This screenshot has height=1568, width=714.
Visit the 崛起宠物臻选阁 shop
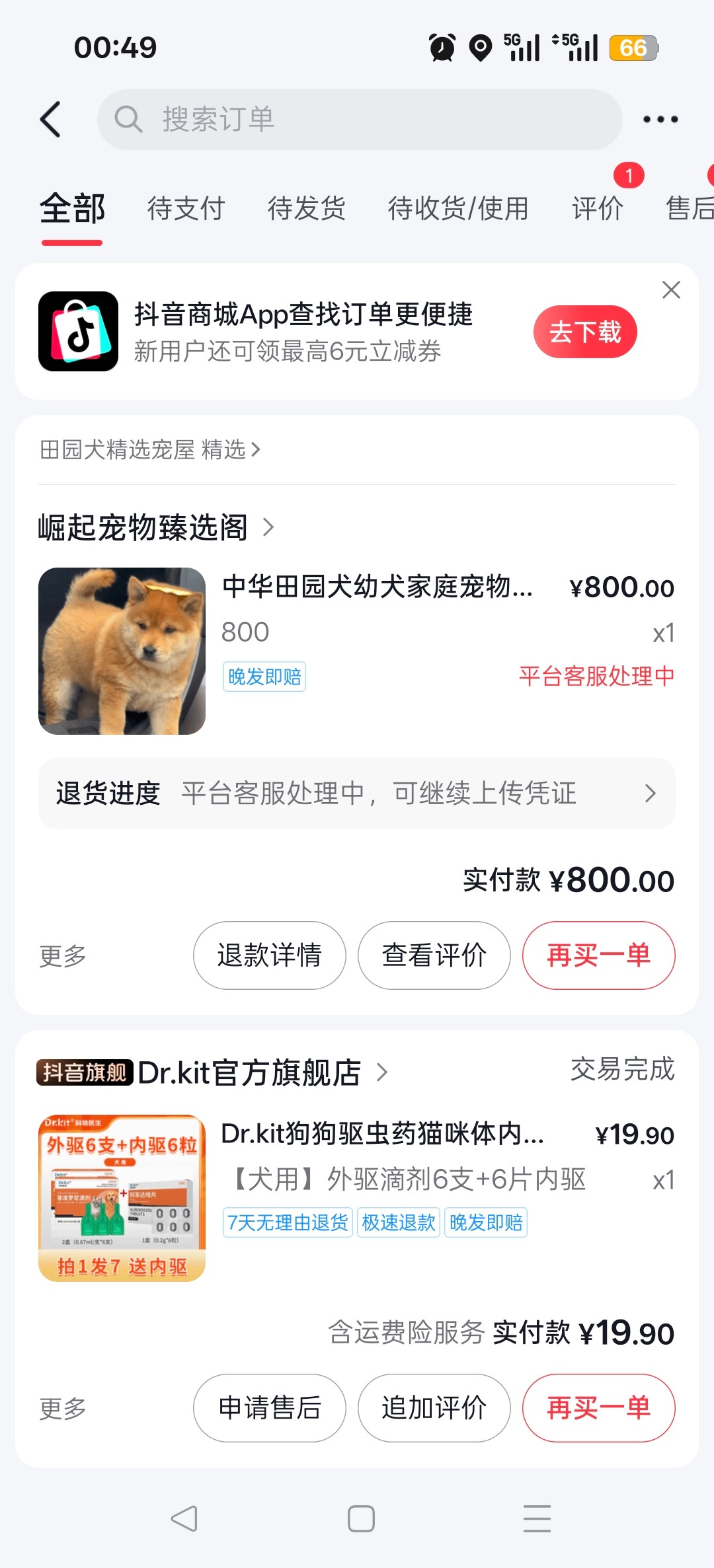pyautogui.click(x=155, y=527)
